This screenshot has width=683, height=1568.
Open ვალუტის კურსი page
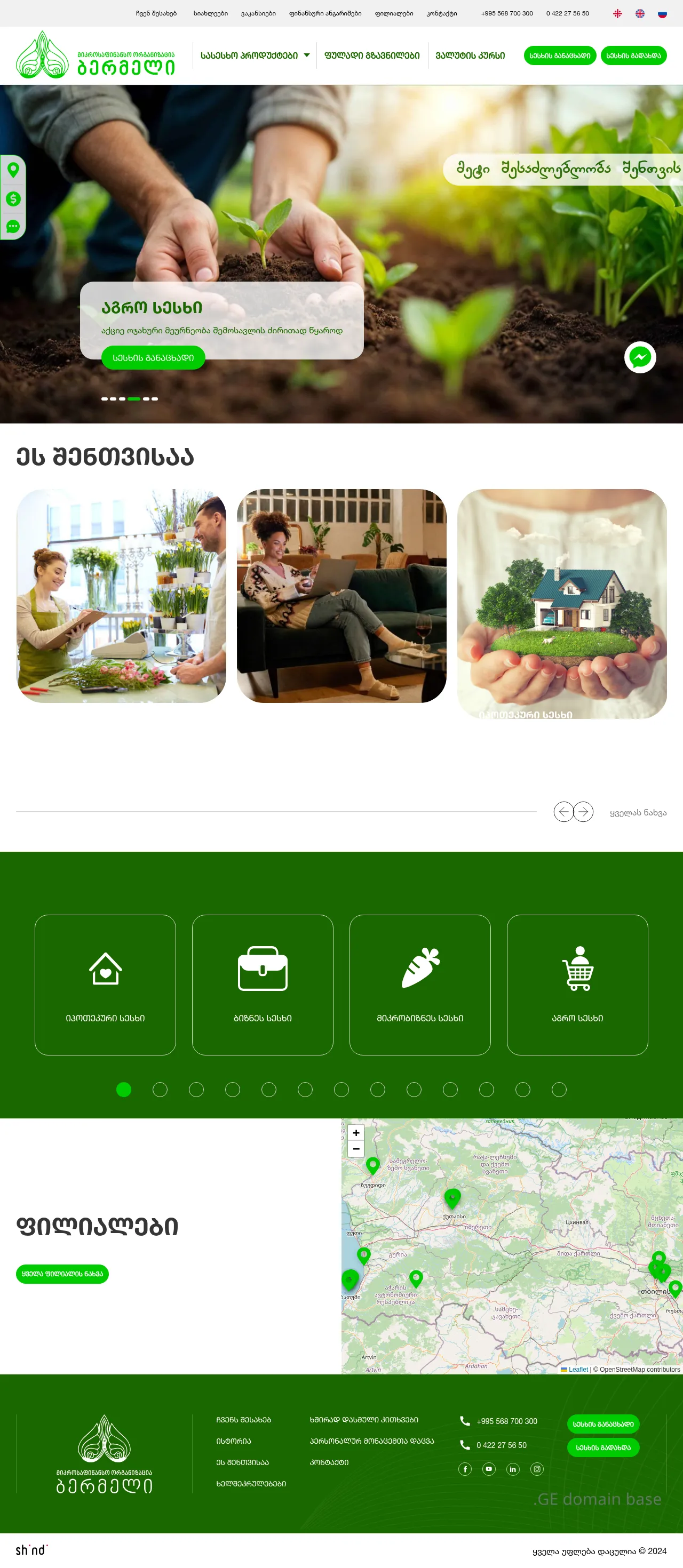tap(470, 55)
